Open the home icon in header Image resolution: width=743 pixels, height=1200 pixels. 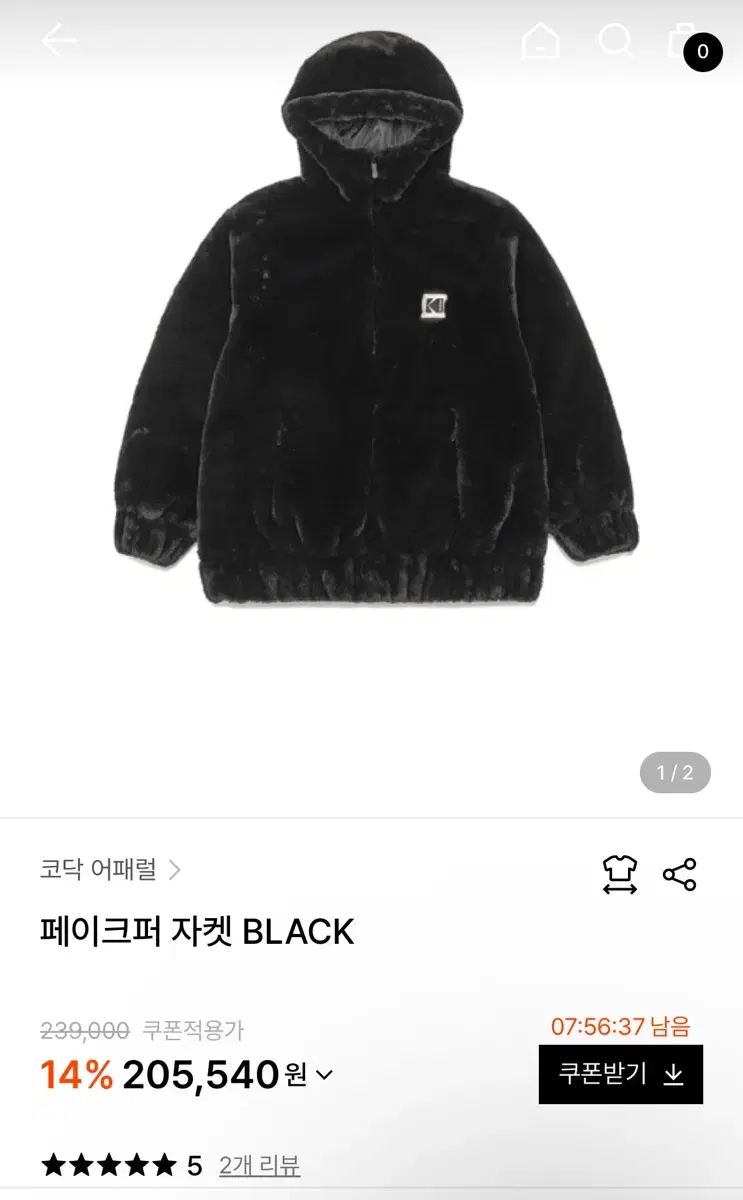click(541, 41)
